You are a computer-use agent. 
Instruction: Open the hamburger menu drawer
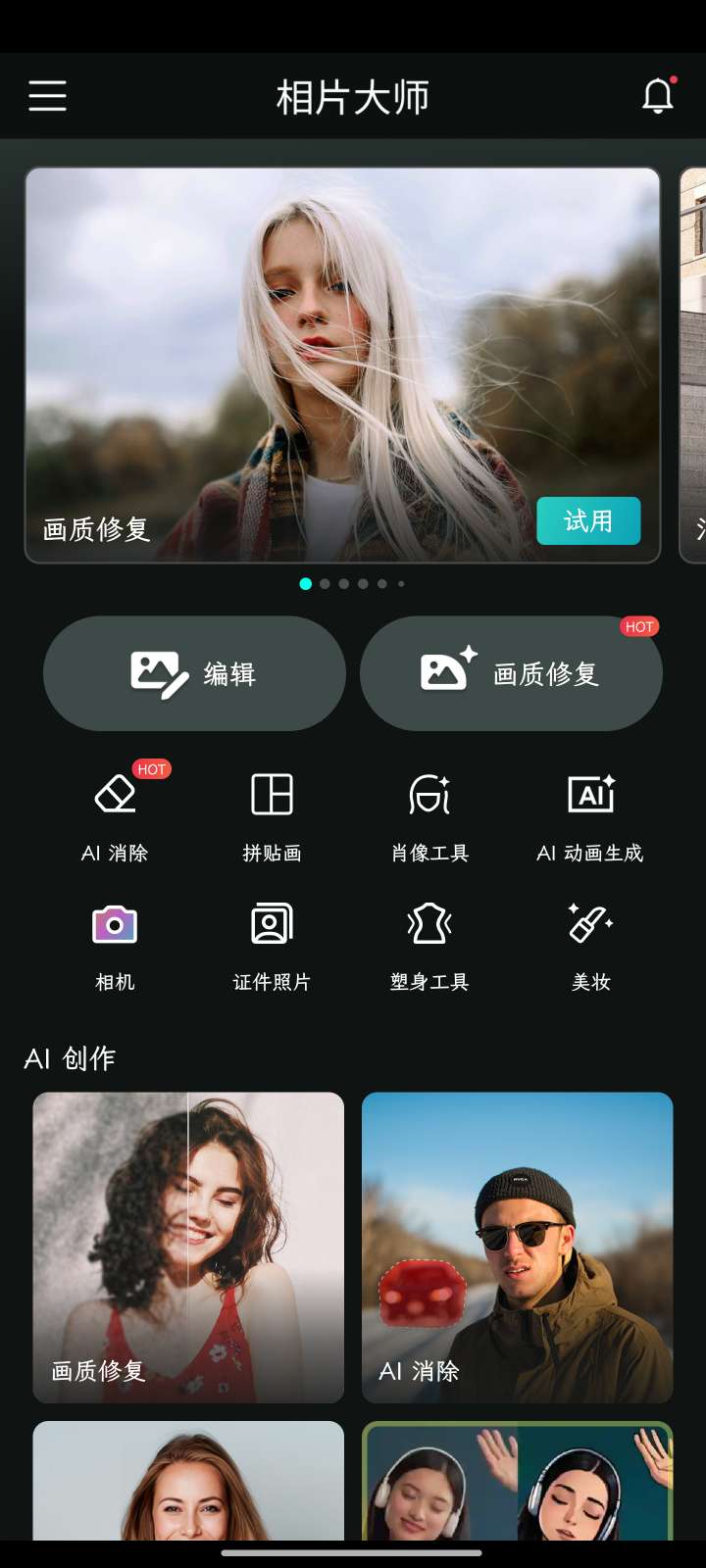47,96
